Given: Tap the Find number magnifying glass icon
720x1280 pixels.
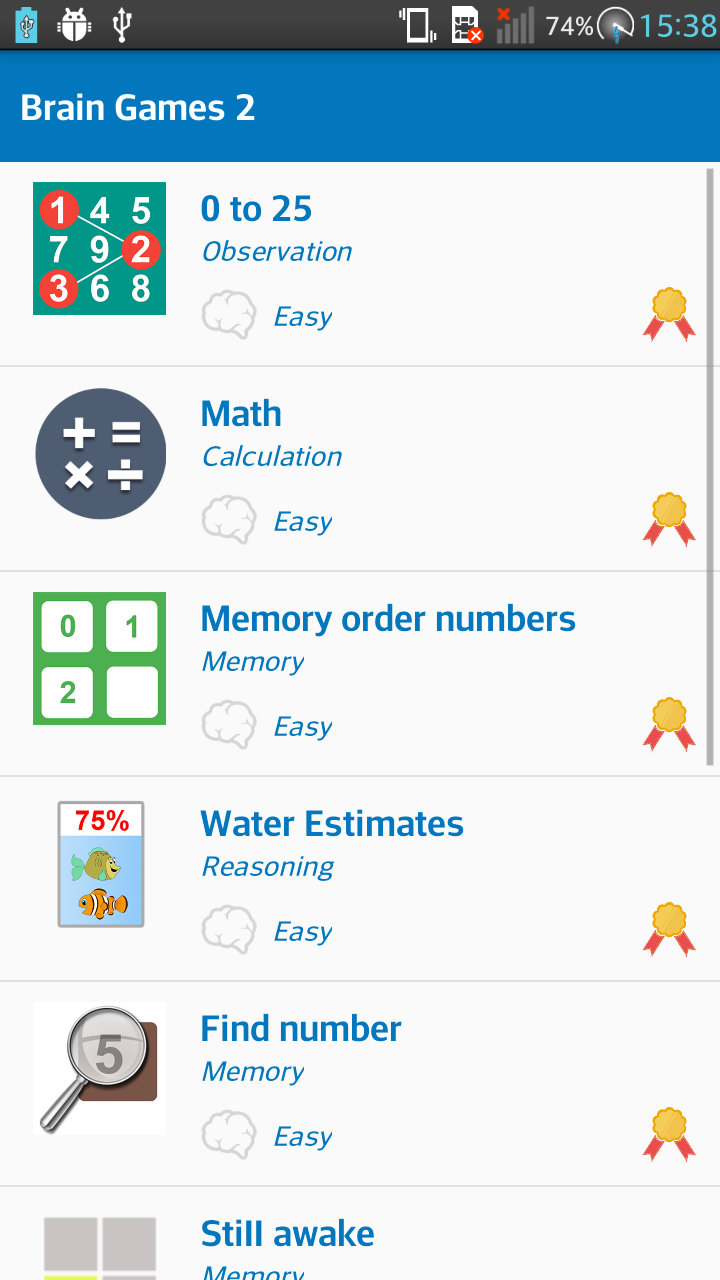Looking at the screenshot, I should click(99, 1068).
